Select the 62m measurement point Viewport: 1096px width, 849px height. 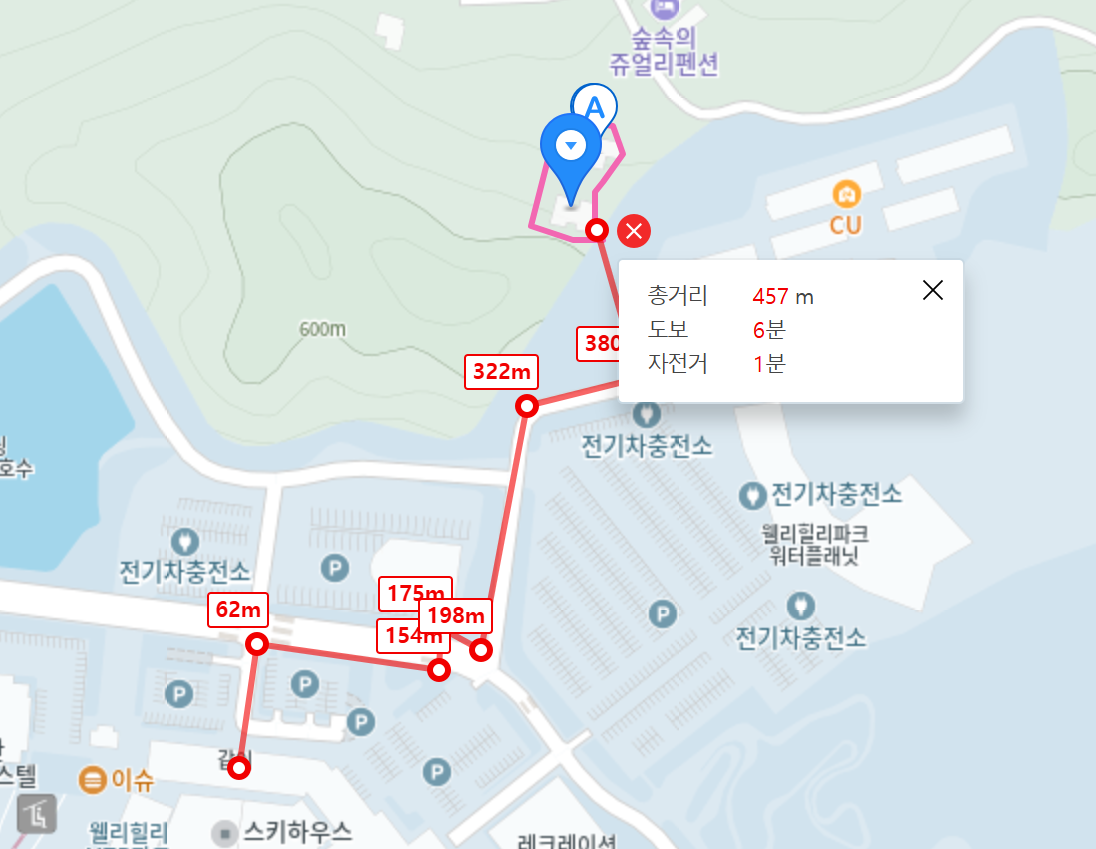pyautogui.click(x=257, y=644)
